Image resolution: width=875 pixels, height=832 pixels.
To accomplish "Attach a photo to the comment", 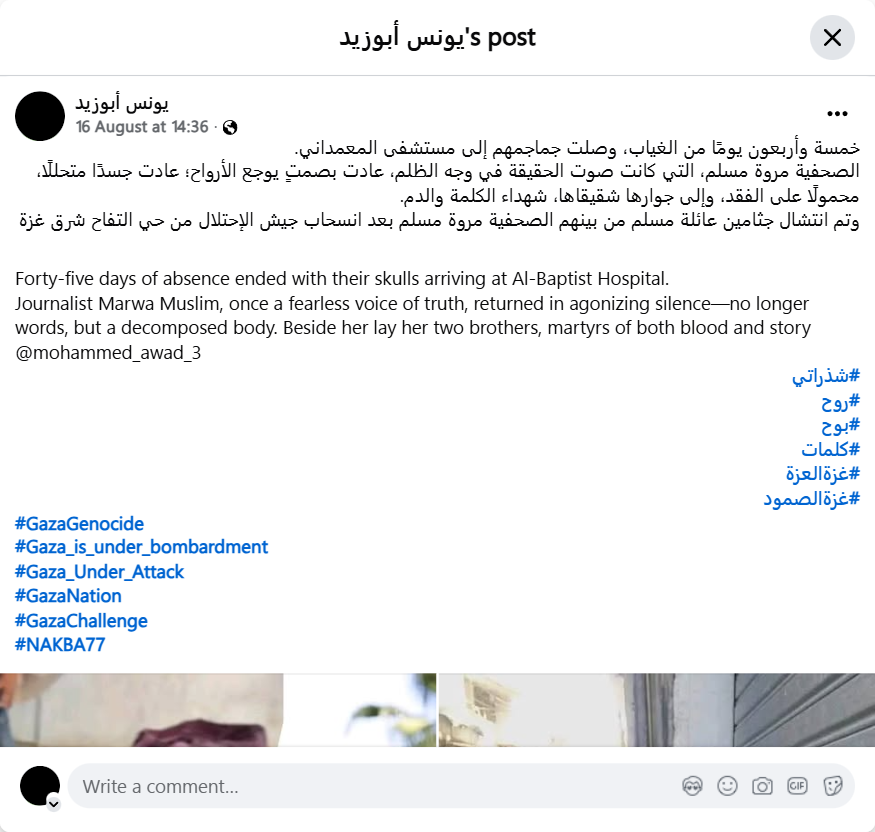I will [x=762, y=786].
